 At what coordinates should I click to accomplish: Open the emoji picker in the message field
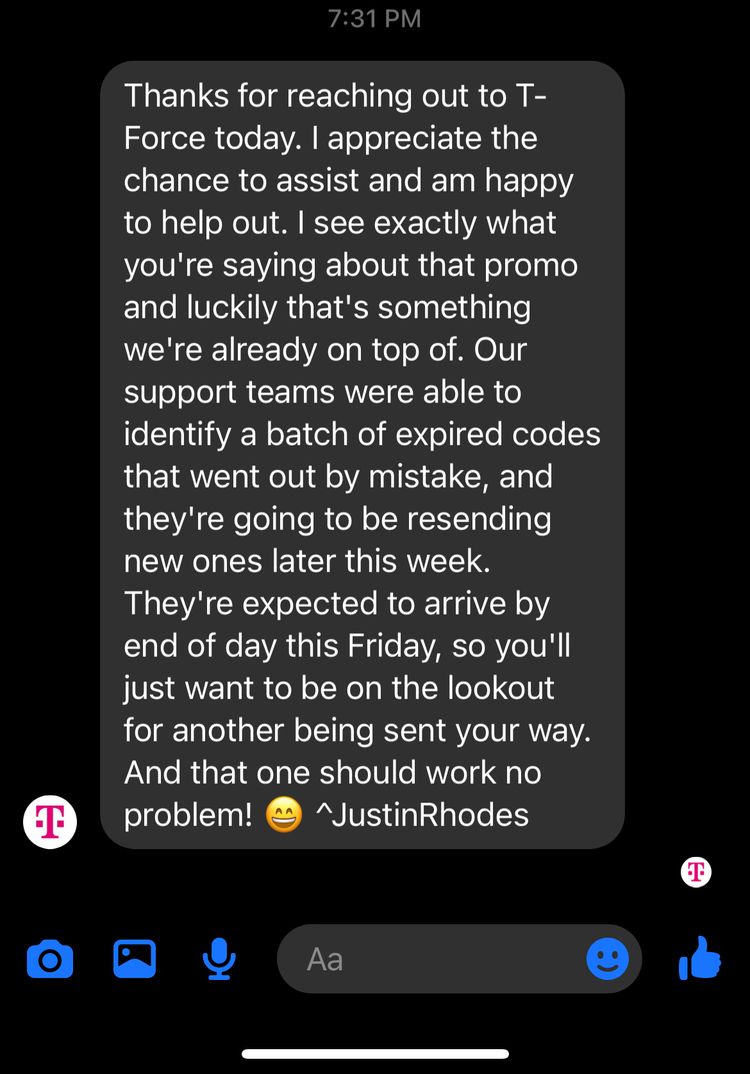(x=607, y=960)
